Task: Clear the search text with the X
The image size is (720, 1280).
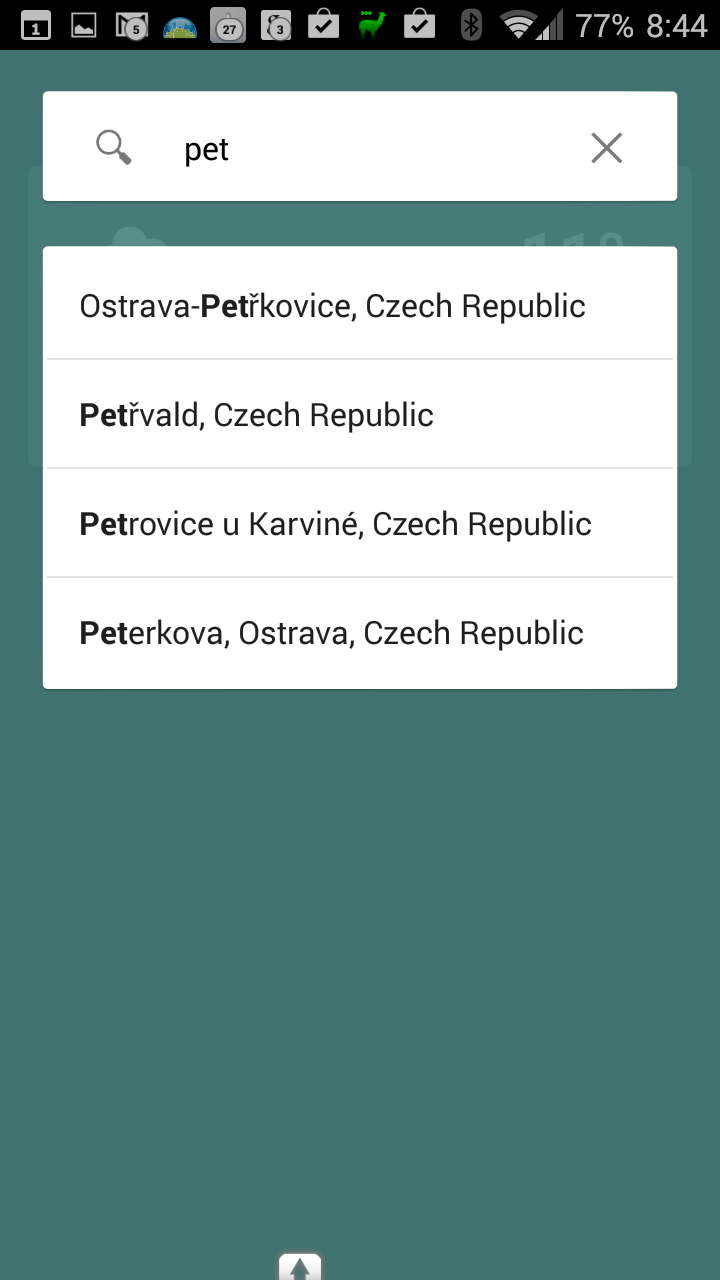Action: pos(606,148)
